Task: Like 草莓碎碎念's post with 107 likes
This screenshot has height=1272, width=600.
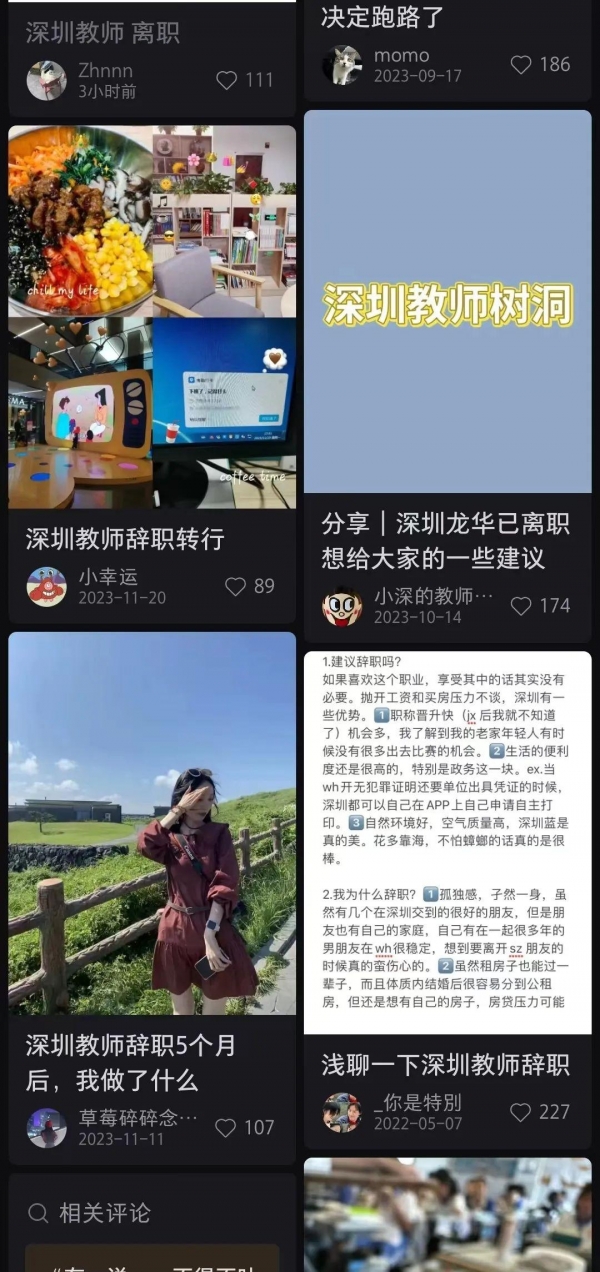Action: pyautogui.click(x=227, y=1127)
